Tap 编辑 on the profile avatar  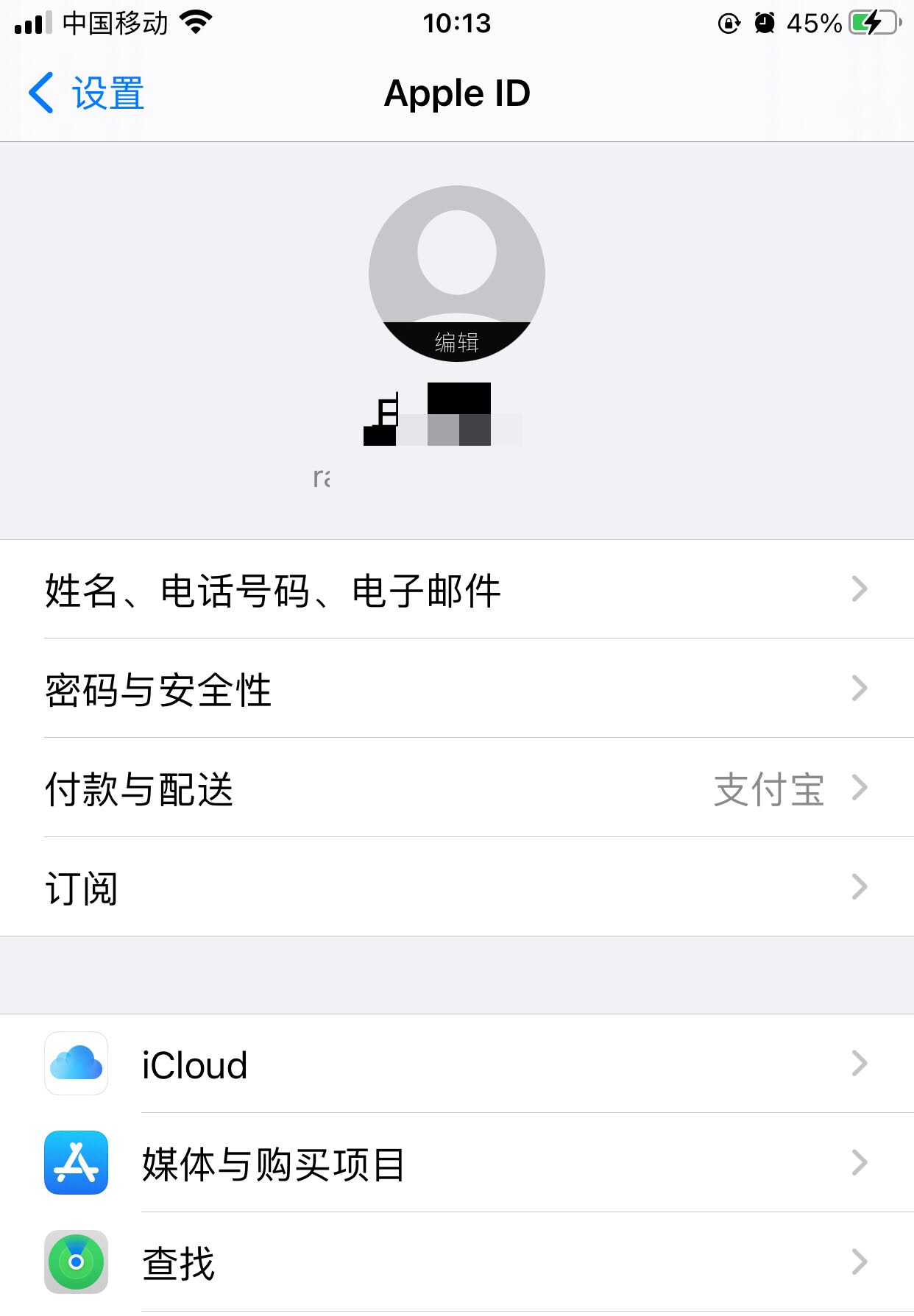tap(456, 341)
